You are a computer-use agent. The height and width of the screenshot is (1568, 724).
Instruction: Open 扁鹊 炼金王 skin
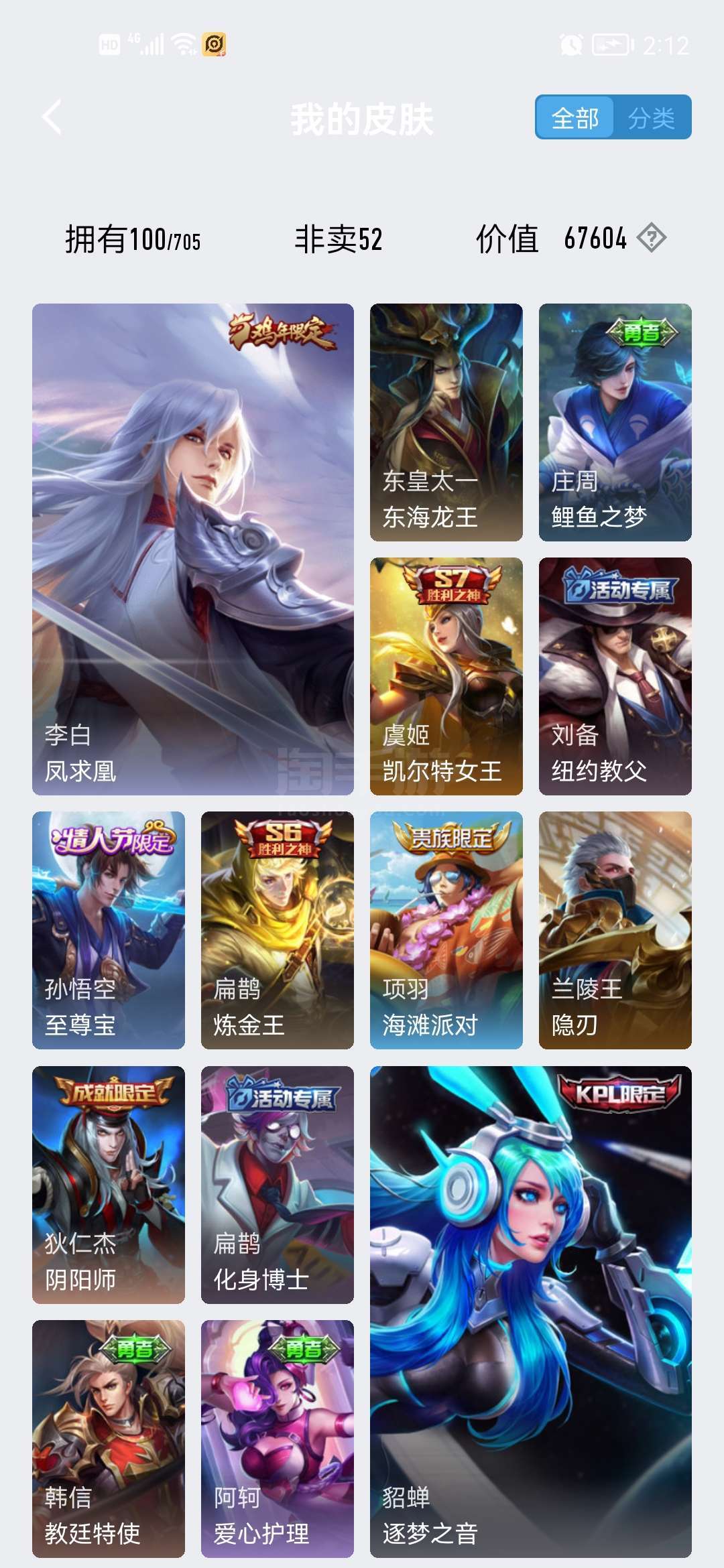(x=278, y=930)
